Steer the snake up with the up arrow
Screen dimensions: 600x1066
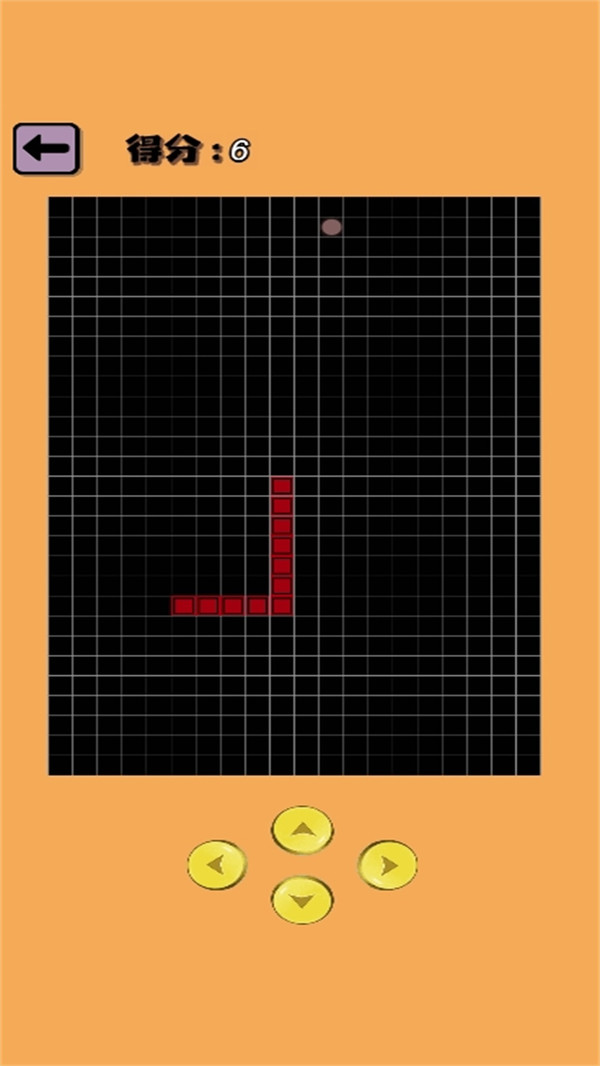pyautogui.click(x=302, y=830)
